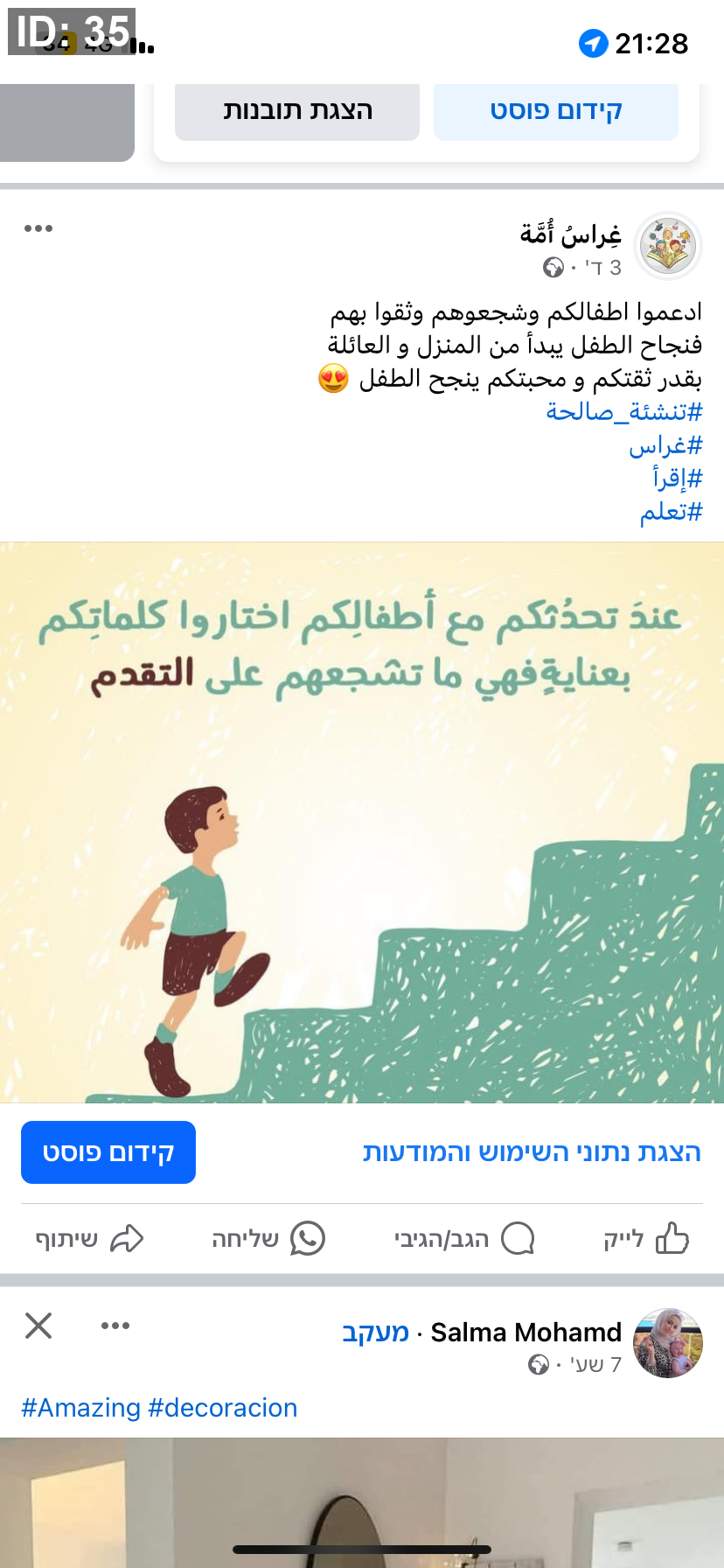
Task: Tap the top קידום פוסט button
Action: (556, 111)
